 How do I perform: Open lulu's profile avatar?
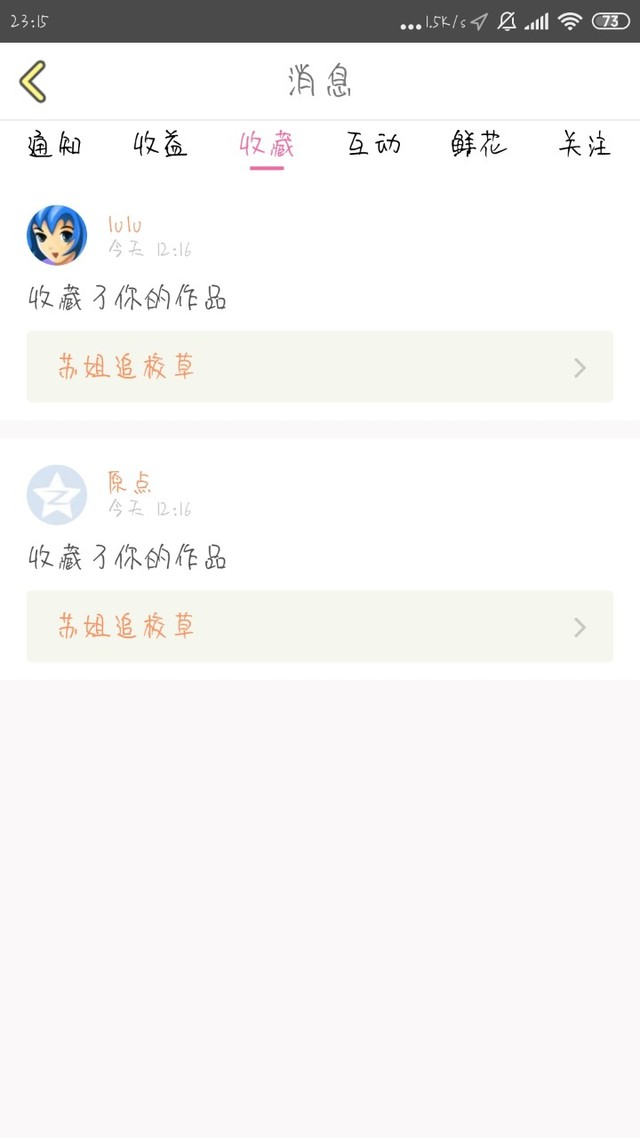pos(56,235)
